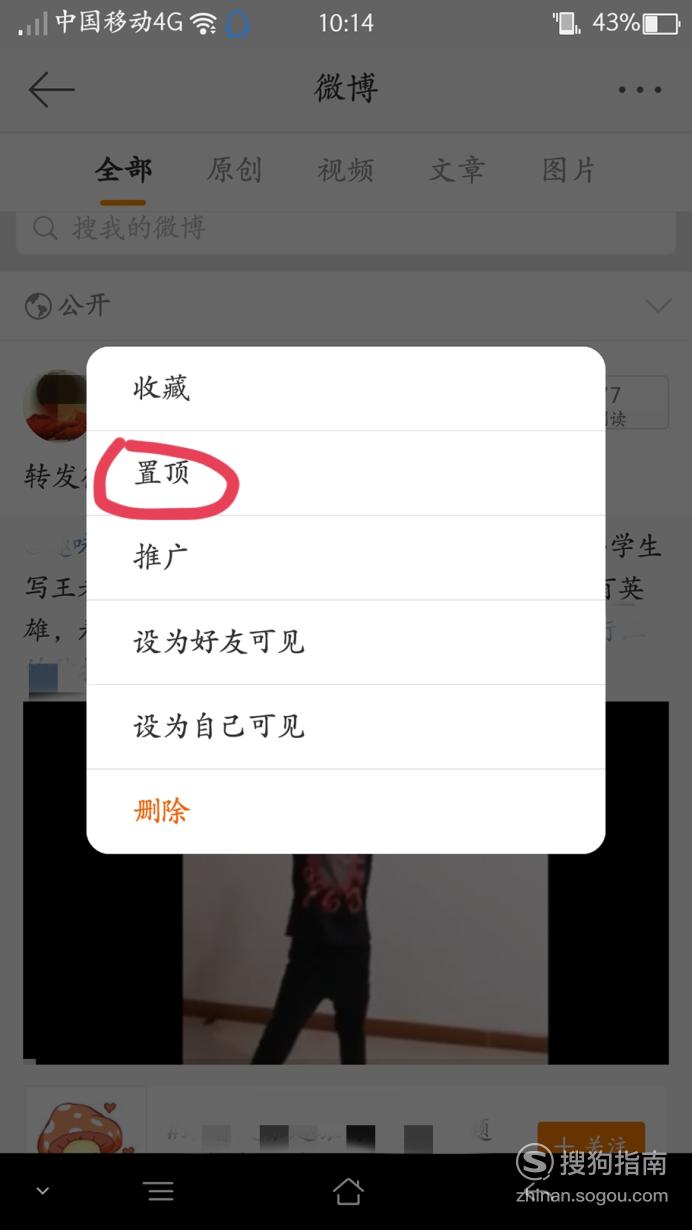This screenshot has width=692, height=1230.
Task: Select 设为好友可见
Action: click(346, 642)
